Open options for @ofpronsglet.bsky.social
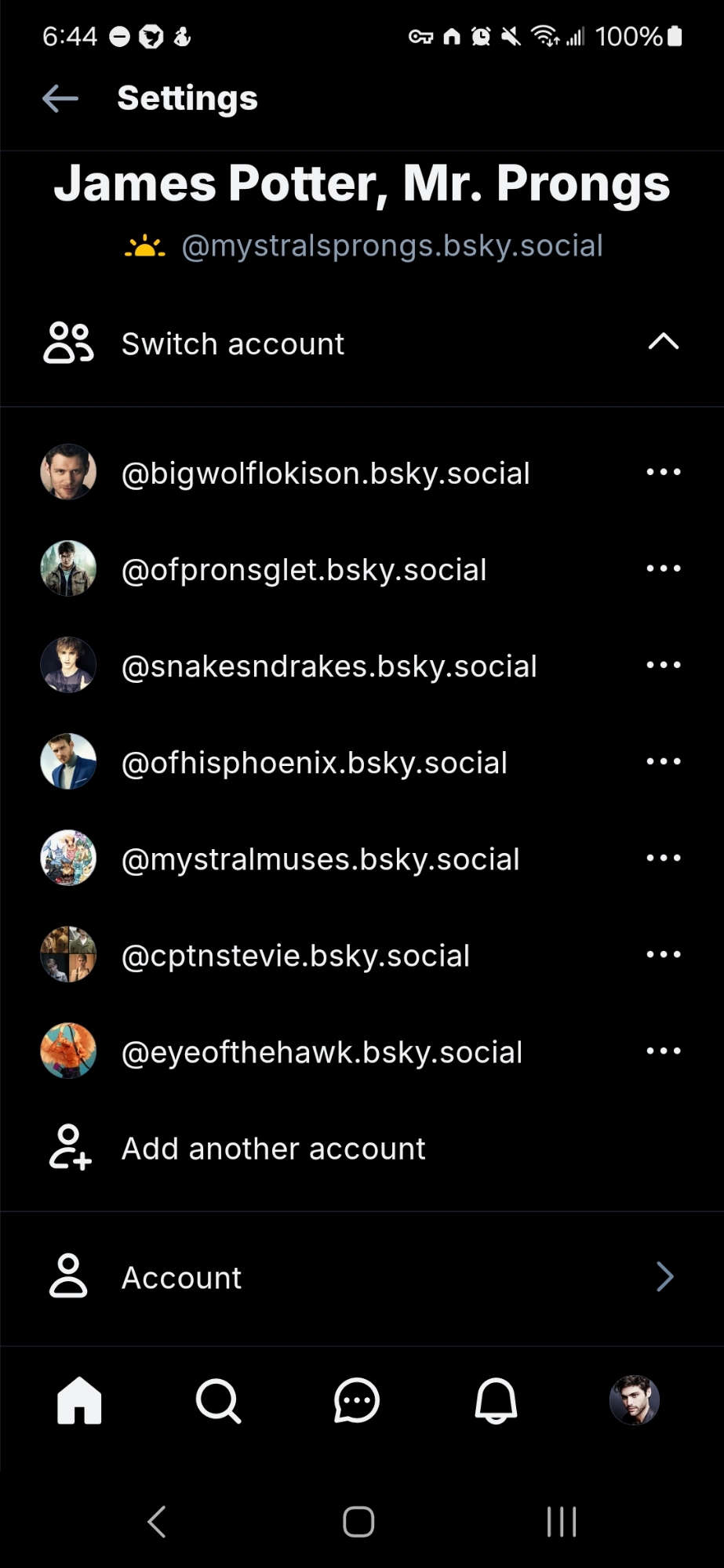Image resolution: width=724 pixels, height=1568 pixels. (663, 568)
